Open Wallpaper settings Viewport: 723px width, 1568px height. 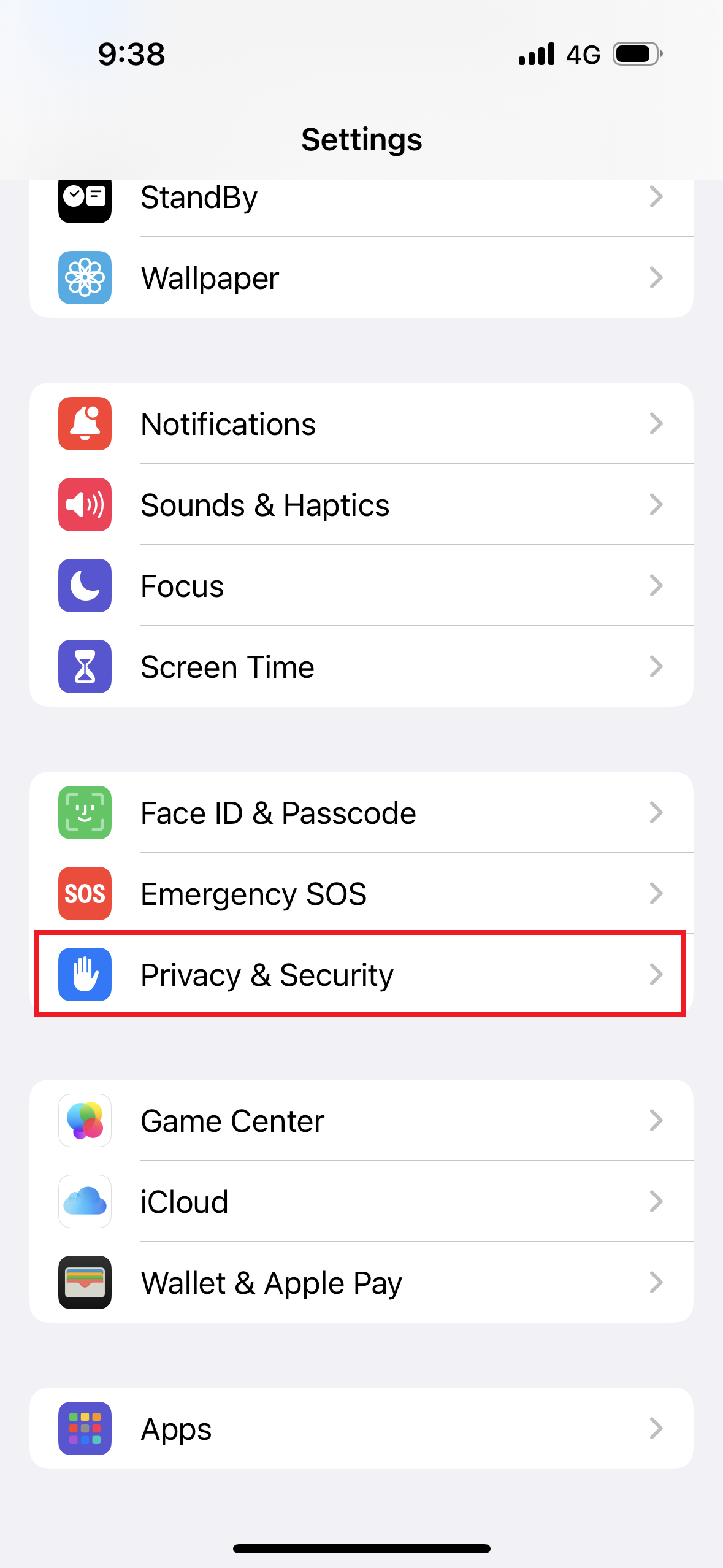click(361, 278)
